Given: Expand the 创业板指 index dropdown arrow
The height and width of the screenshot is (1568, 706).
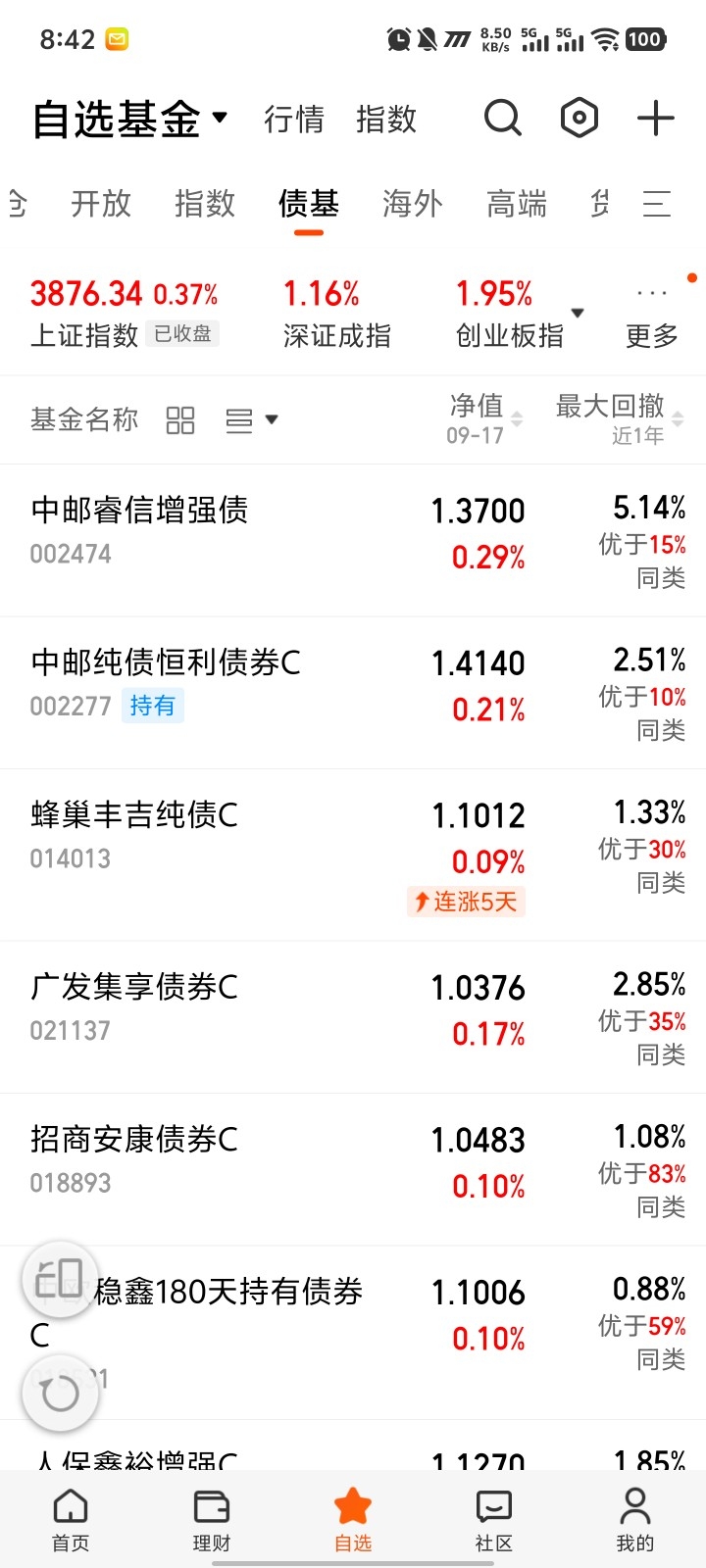Looking at the screenshot, I should pyautogui.click(x=578, y=314).
